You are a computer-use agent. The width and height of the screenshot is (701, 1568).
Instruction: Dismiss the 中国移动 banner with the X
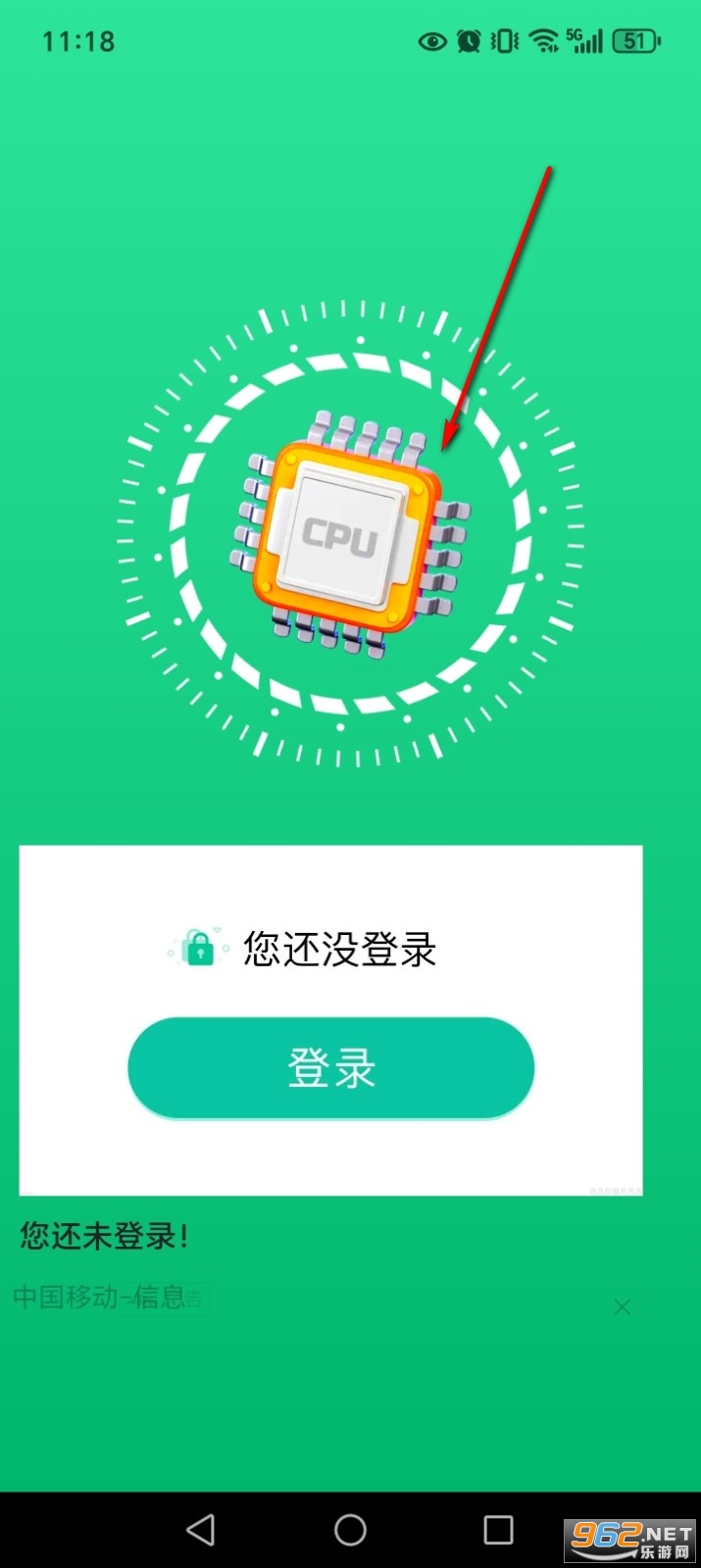point(622,1306)
